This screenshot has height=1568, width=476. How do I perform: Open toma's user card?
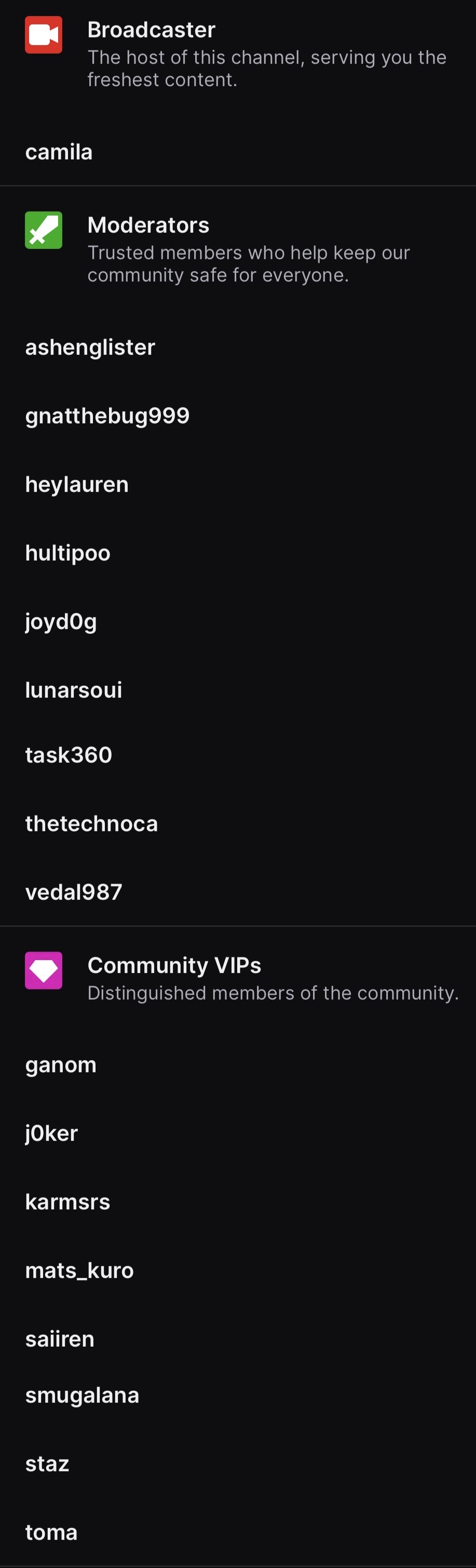[x=51, y=1532]
